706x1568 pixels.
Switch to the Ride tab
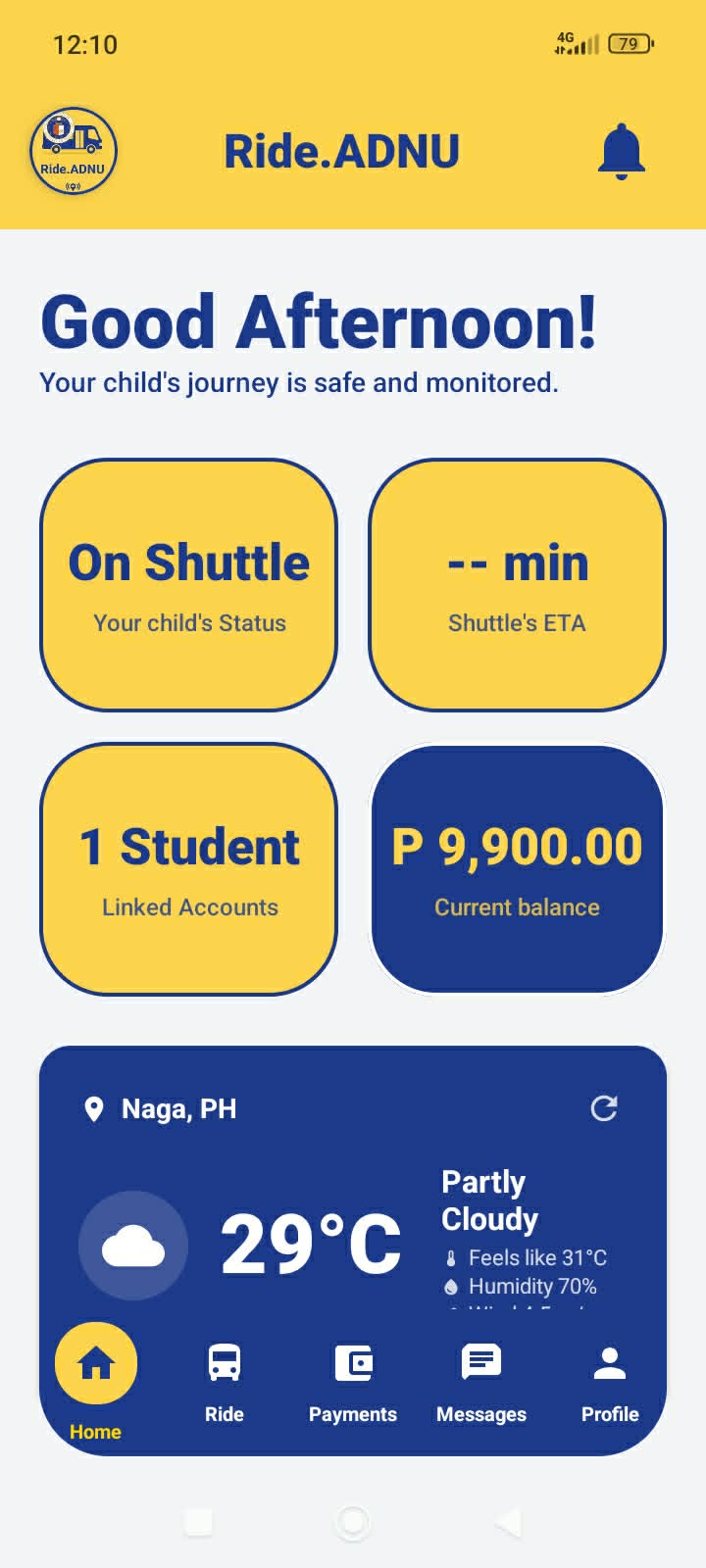(224, 1383)
